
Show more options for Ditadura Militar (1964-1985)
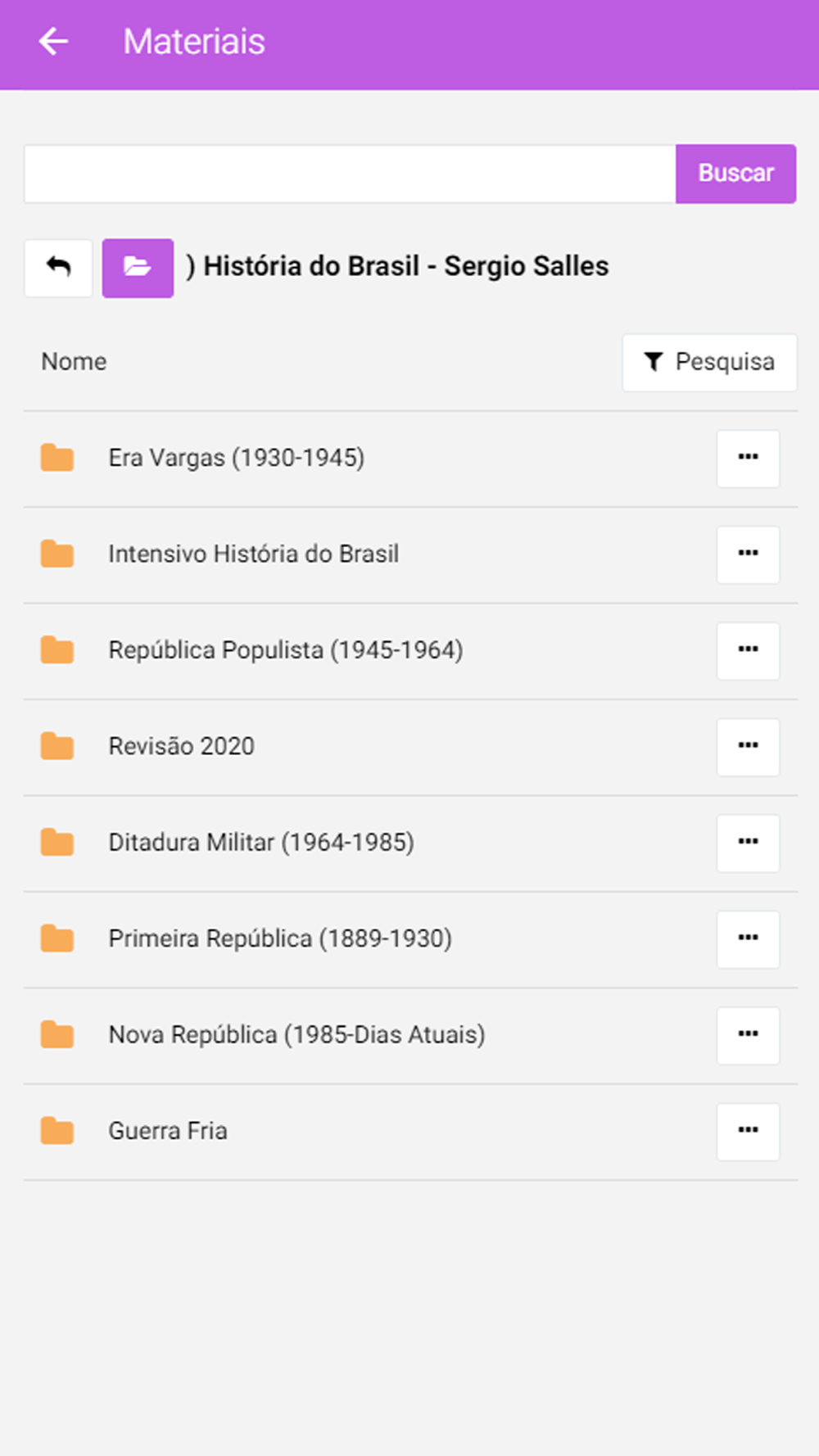pos(748,843)
